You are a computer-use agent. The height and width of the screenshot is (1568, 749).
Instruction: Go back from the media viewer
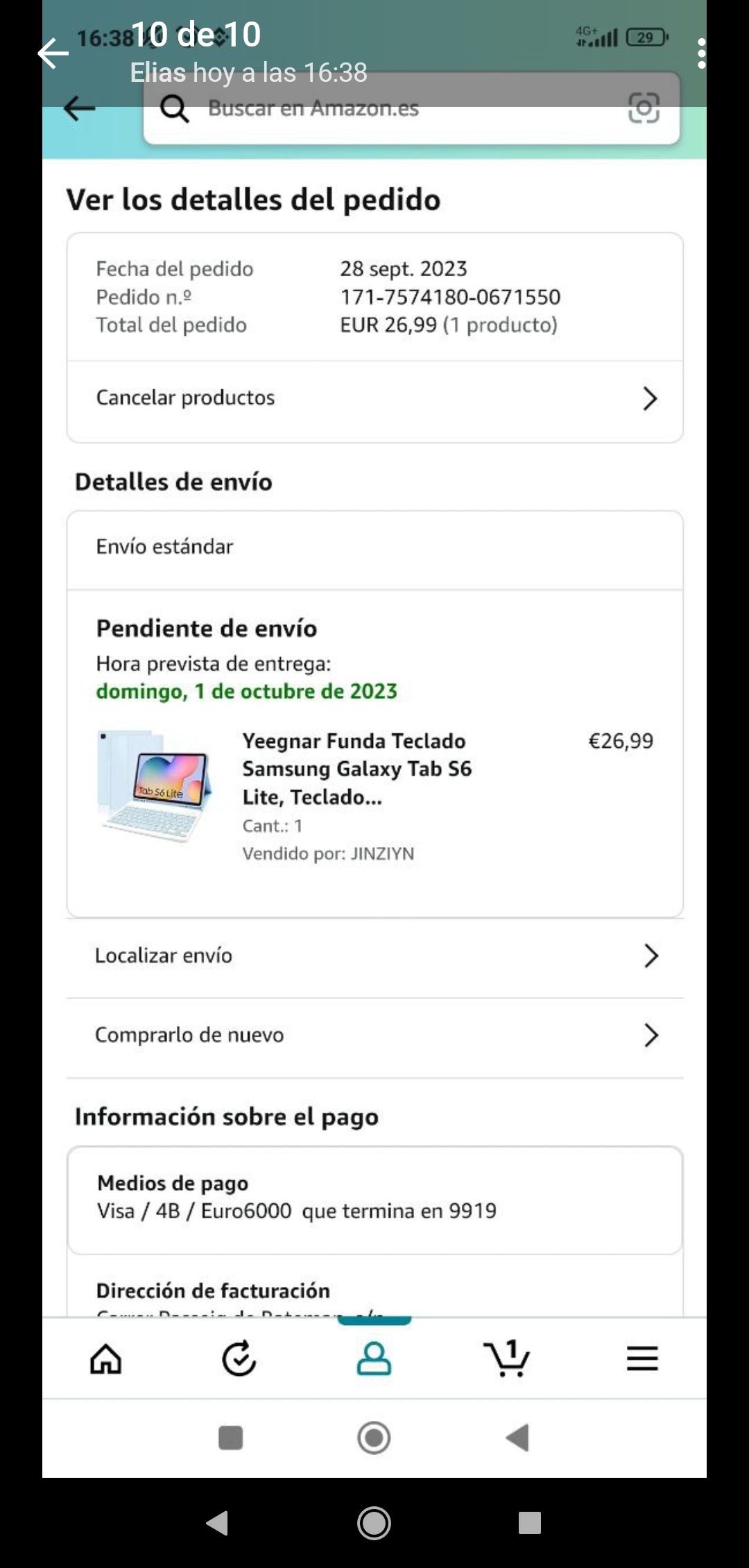(53, 53)
